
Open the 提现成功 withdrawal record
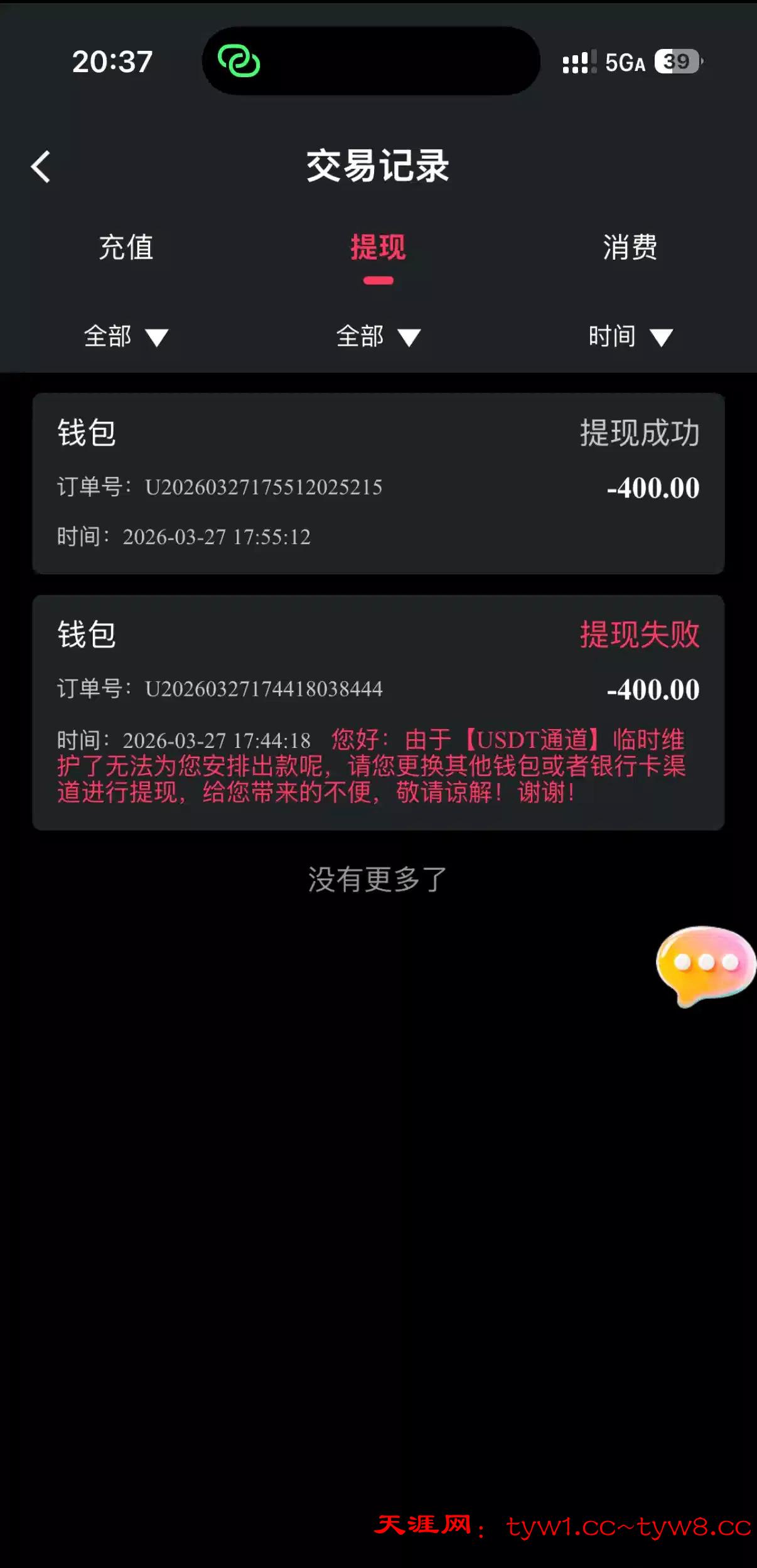[378, 483]
